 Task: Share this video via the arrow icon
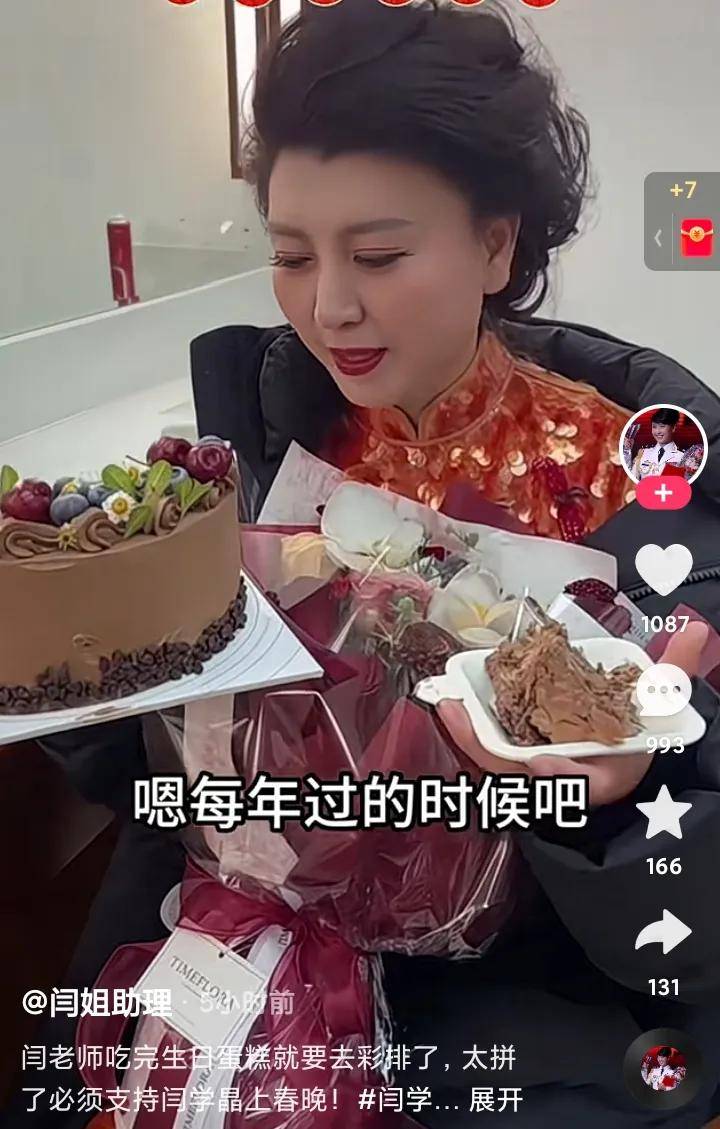click(x=663, y=933)
